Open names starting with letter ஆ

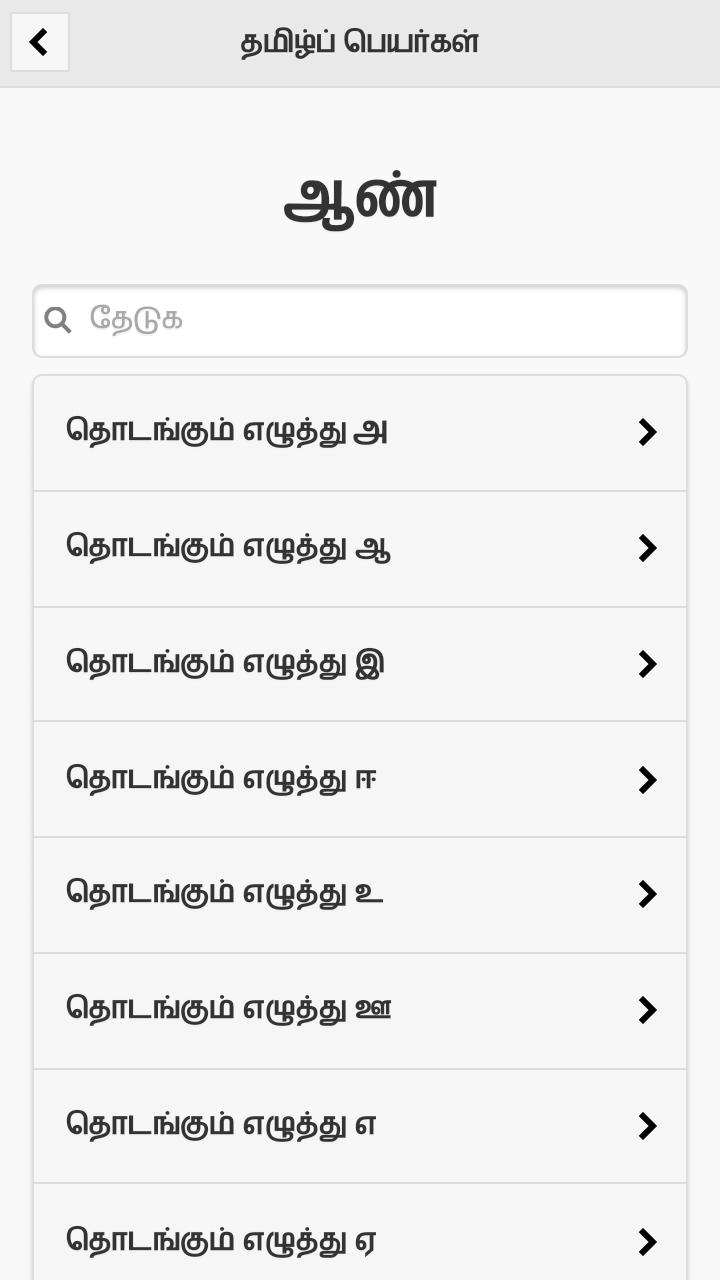tap(360, 548)
